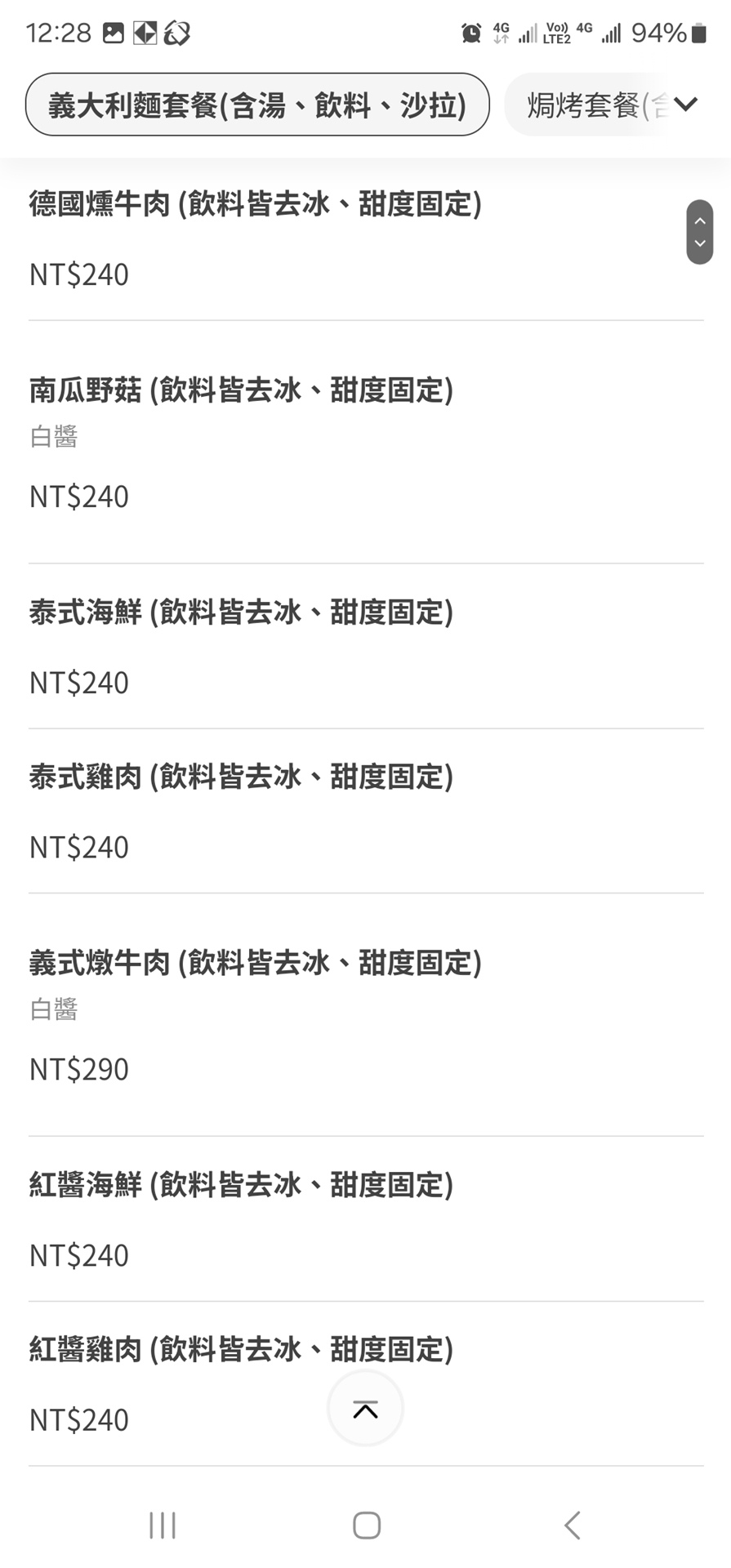The image size is (731, 1568).
Task: Expand the category dropdown chevron
Action: pos(686,105)
